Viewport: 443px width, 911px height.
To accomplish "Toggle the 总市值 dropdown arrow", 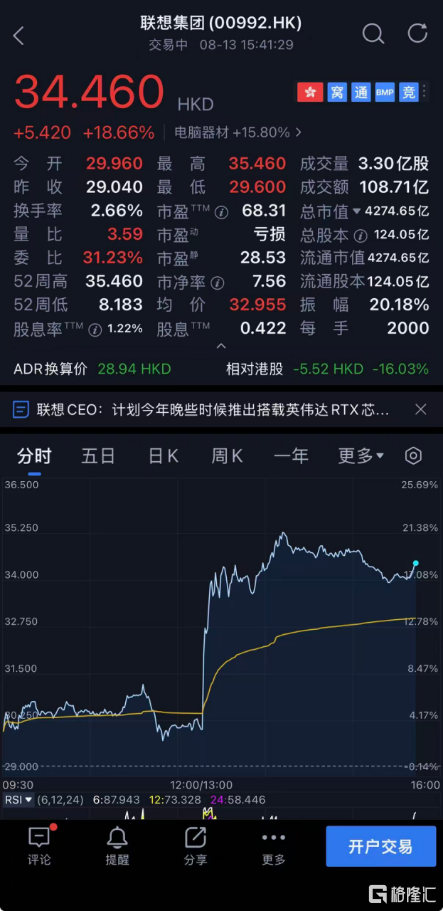I will tap(356, 211).
